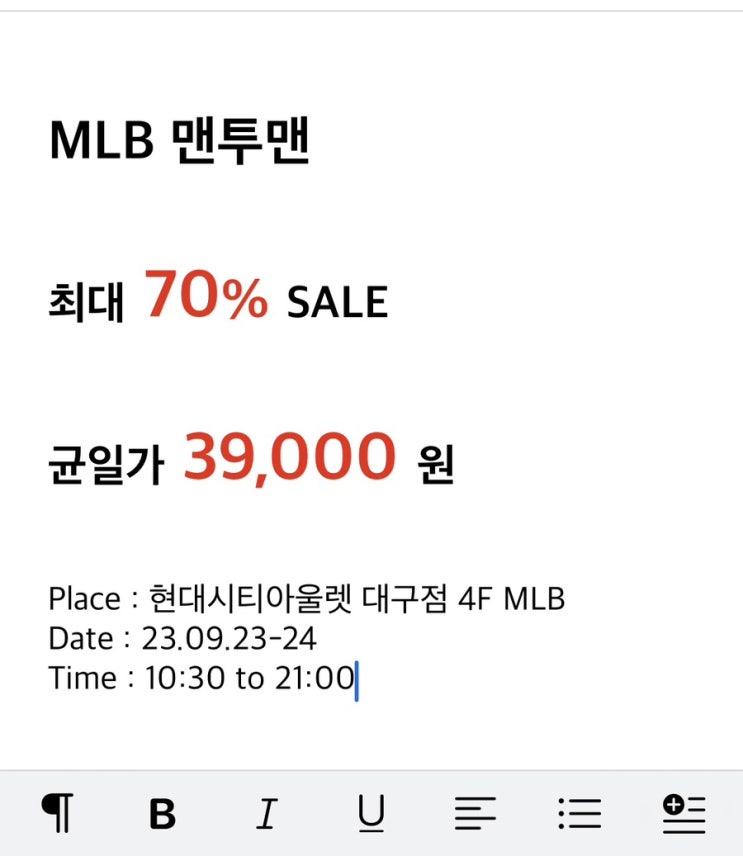Change the text alignment

(475, 813)
